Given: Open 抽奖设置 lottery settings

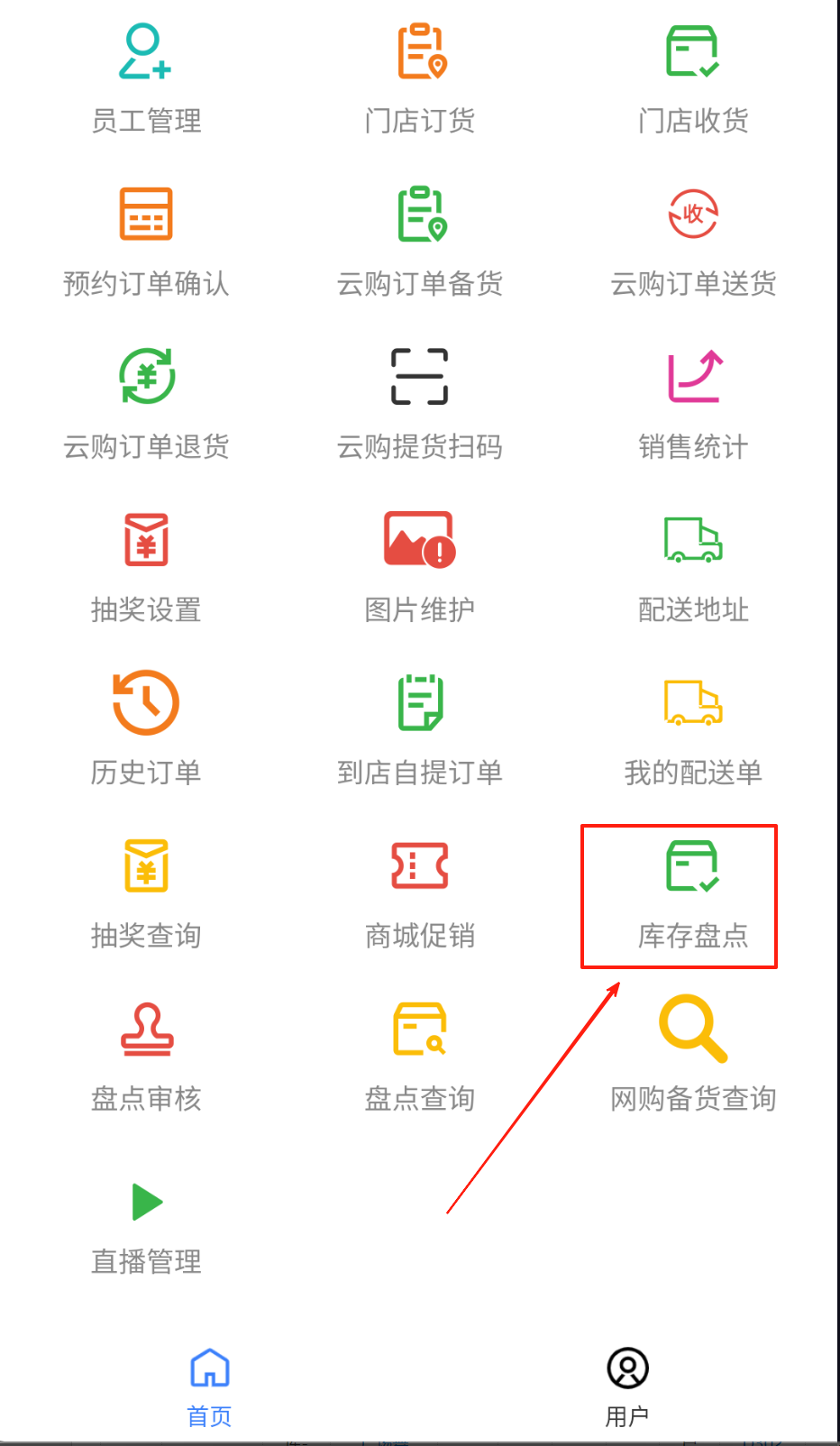Looking at the screenshot, I should [146, 566].
